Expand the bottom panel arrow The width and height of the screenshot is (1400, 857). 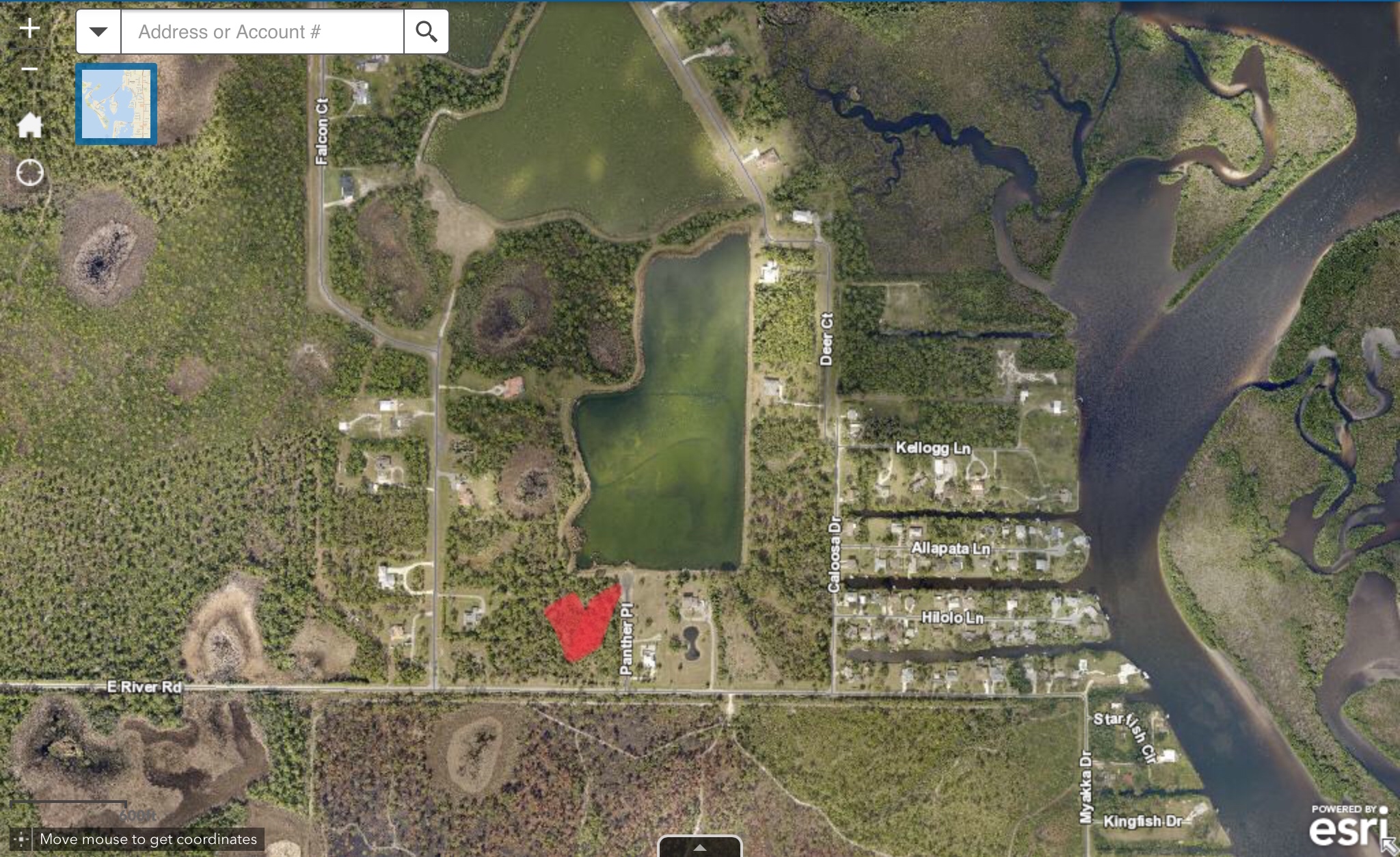[x=699, y=847]
